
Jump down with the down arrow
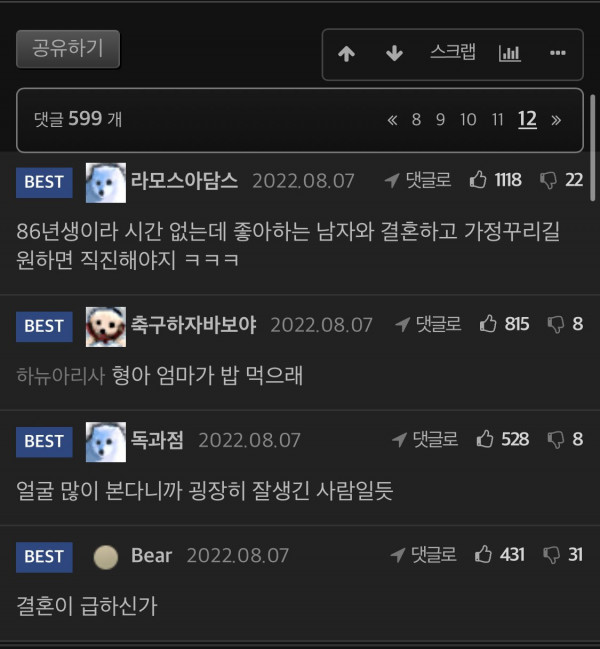coord(394,54)
